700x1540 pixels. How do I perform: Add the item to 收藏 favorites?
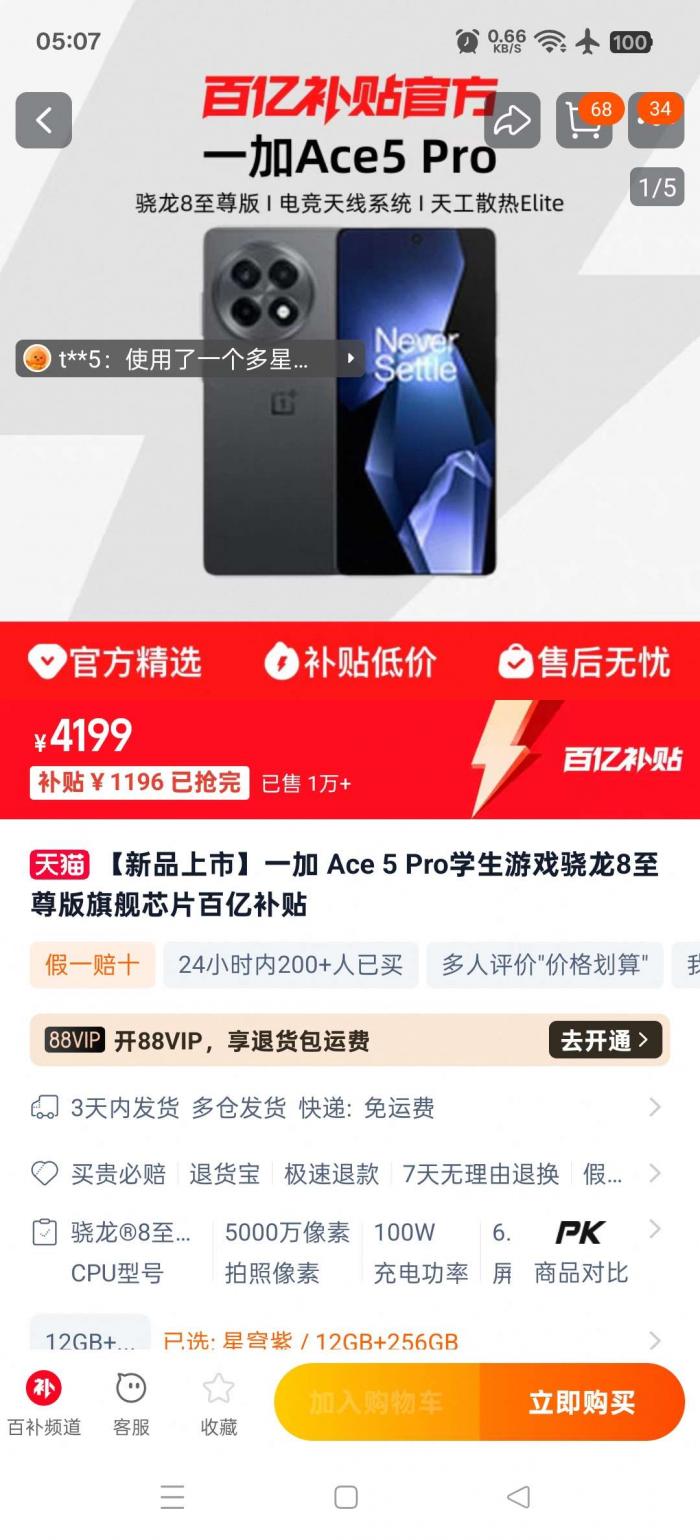pos(218,1403)
